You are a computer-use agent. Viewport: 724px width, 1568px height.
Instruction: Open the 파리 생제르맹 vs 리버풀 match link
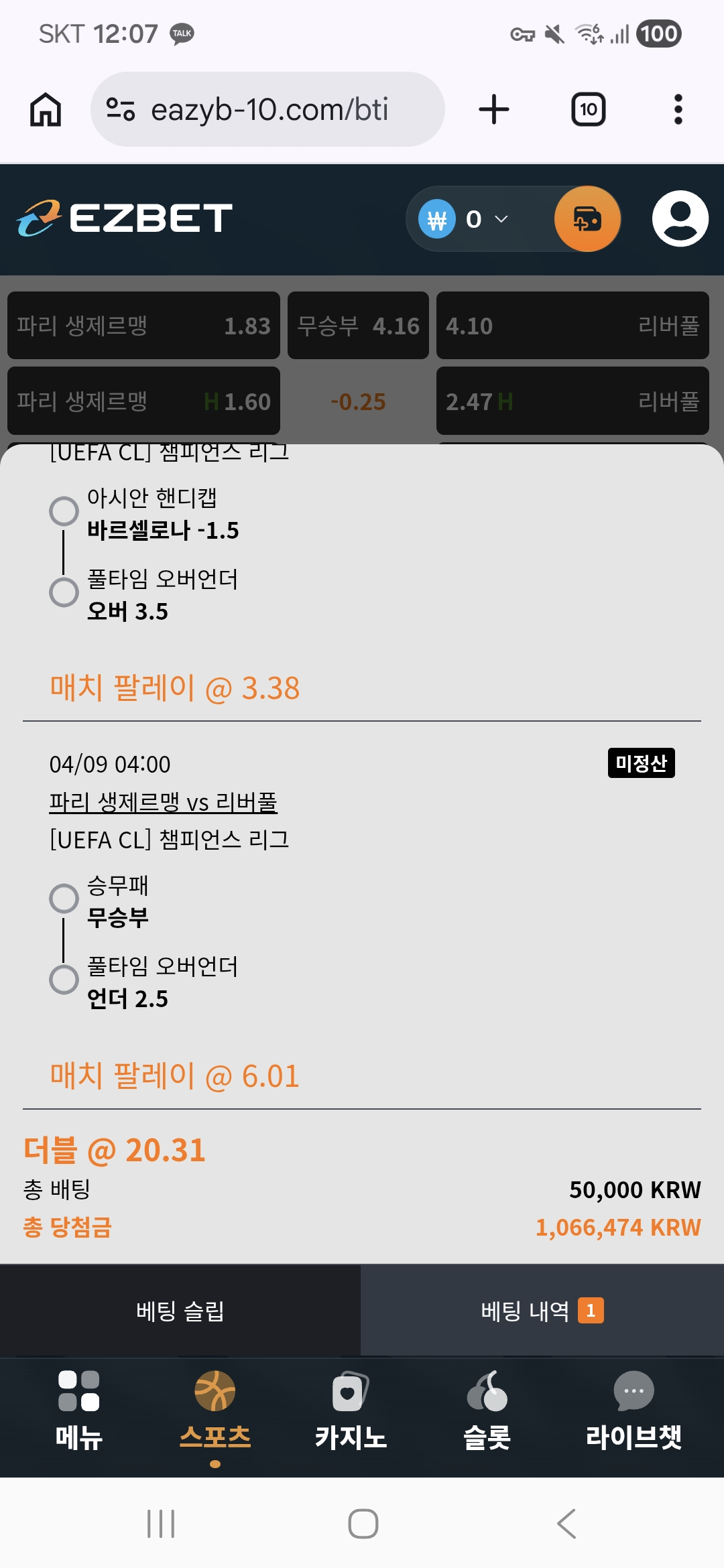[x=163, y=802]
